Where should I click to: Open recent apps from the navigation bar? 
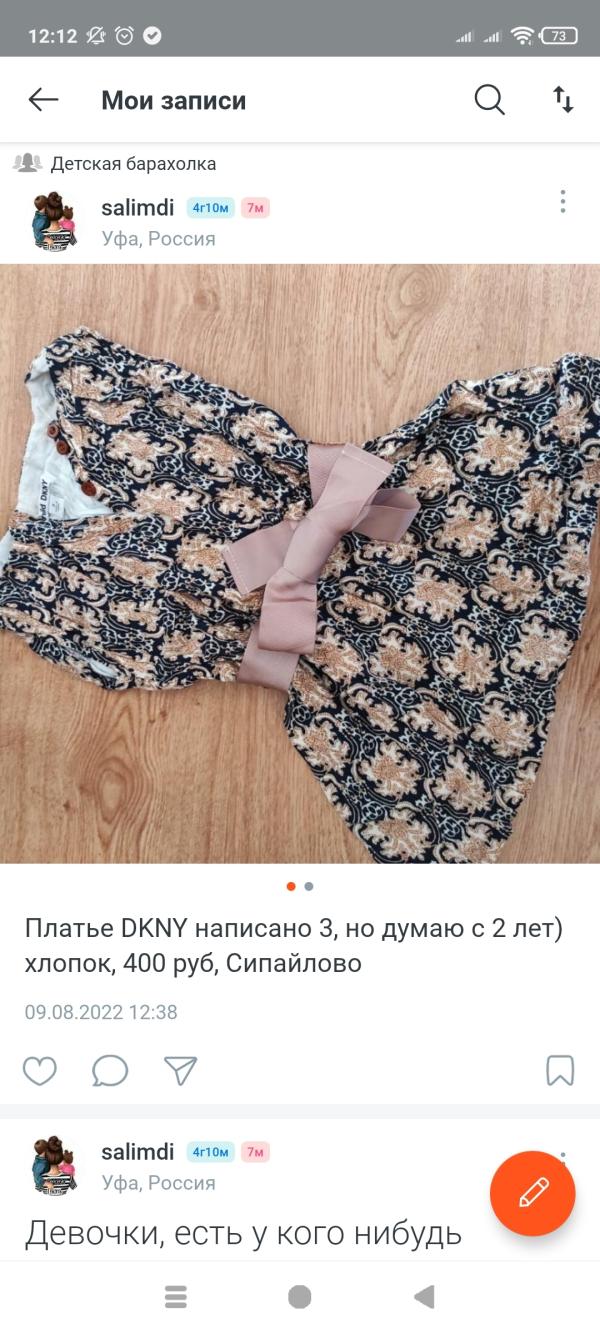coord(176,1297)
